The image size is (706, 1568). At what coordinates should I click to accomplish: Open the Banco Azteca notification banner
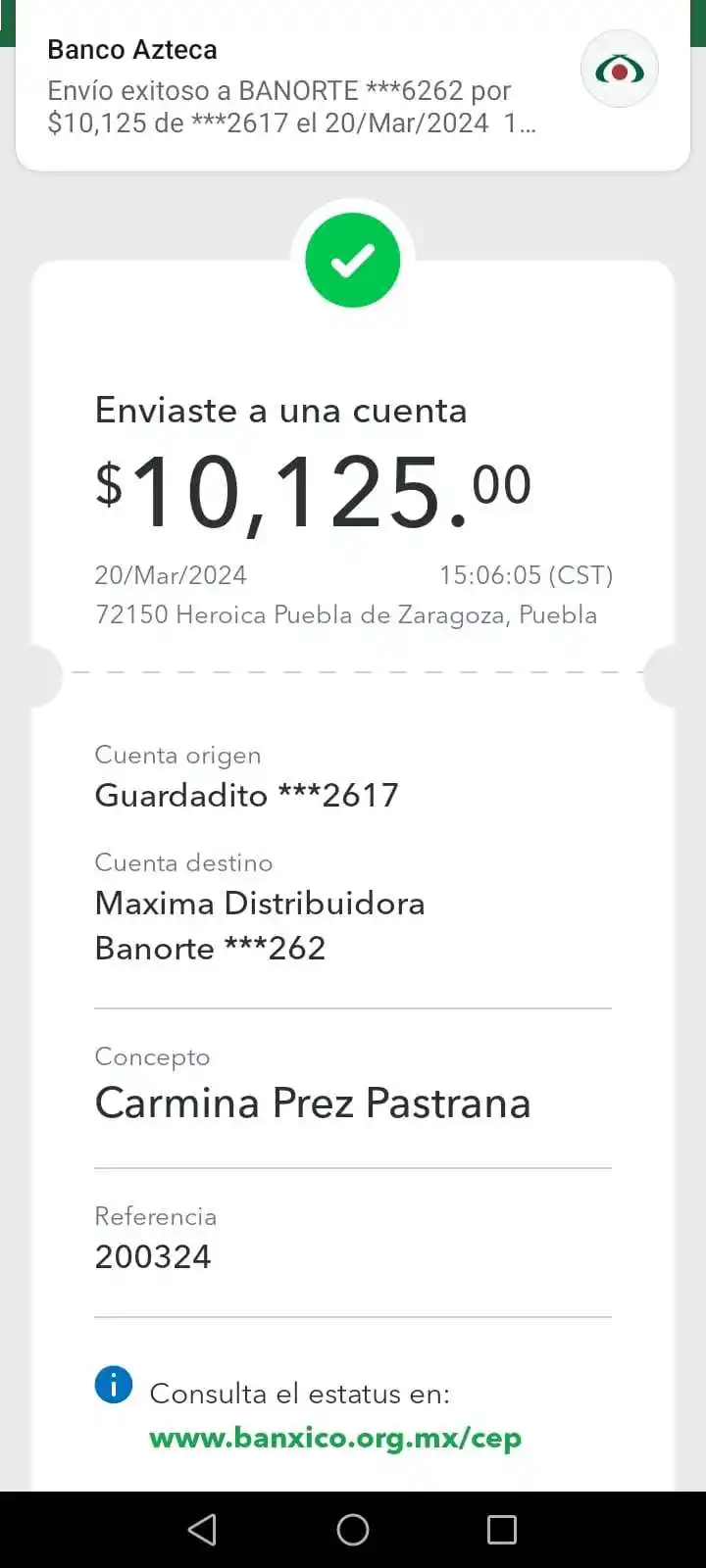tap(294, 88)
